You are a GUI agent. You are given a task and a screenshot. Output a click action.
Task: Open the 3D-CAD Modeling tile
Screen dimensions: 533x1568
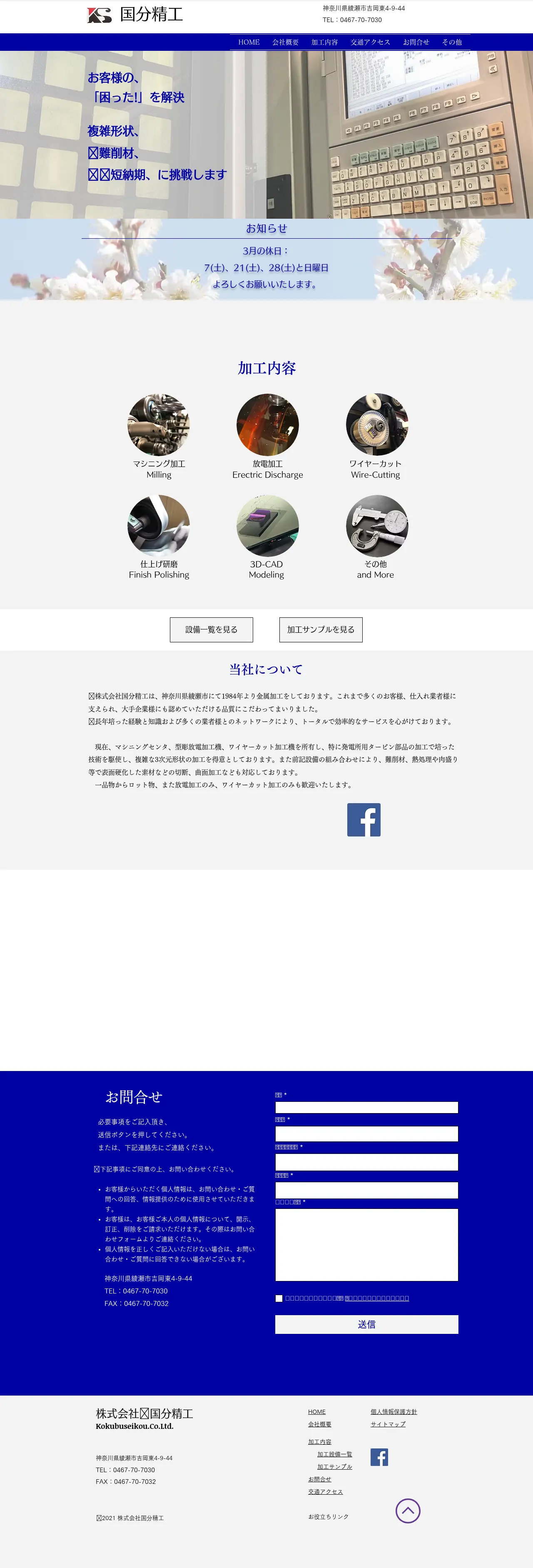[x=267, y=526]
